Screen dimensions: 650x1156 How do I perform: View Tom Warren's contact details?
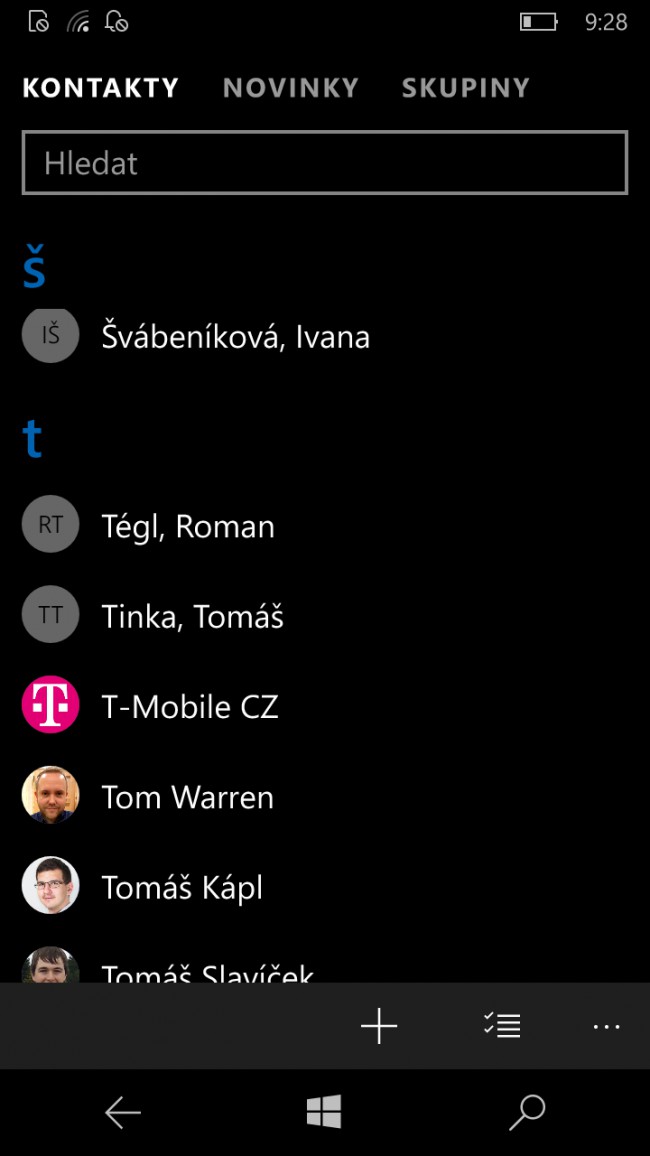pyautogui.click(x=187, y=797)
